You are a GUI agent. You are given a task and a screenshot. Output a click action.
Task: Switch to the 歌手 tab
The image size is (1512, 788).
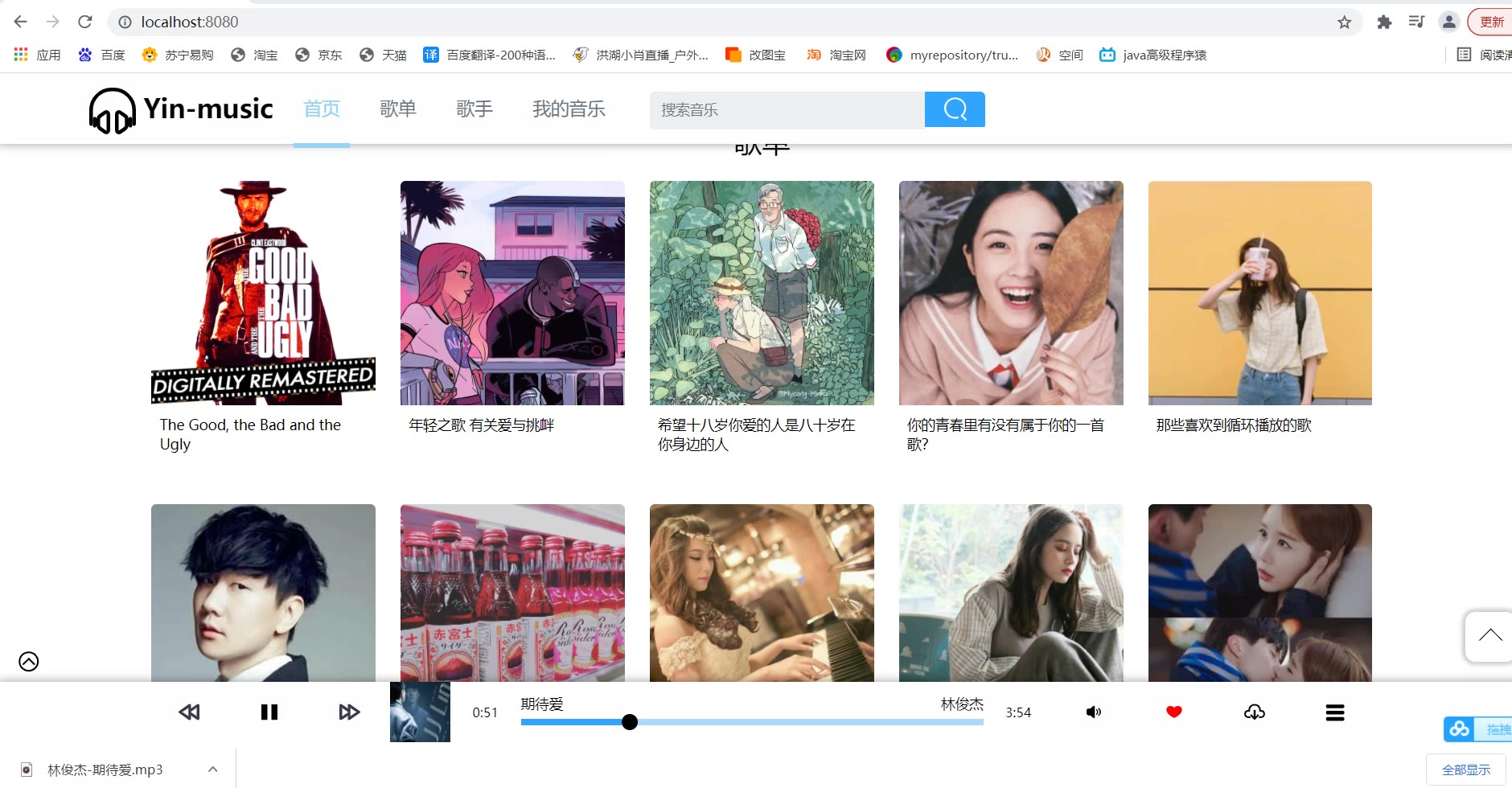474,109
